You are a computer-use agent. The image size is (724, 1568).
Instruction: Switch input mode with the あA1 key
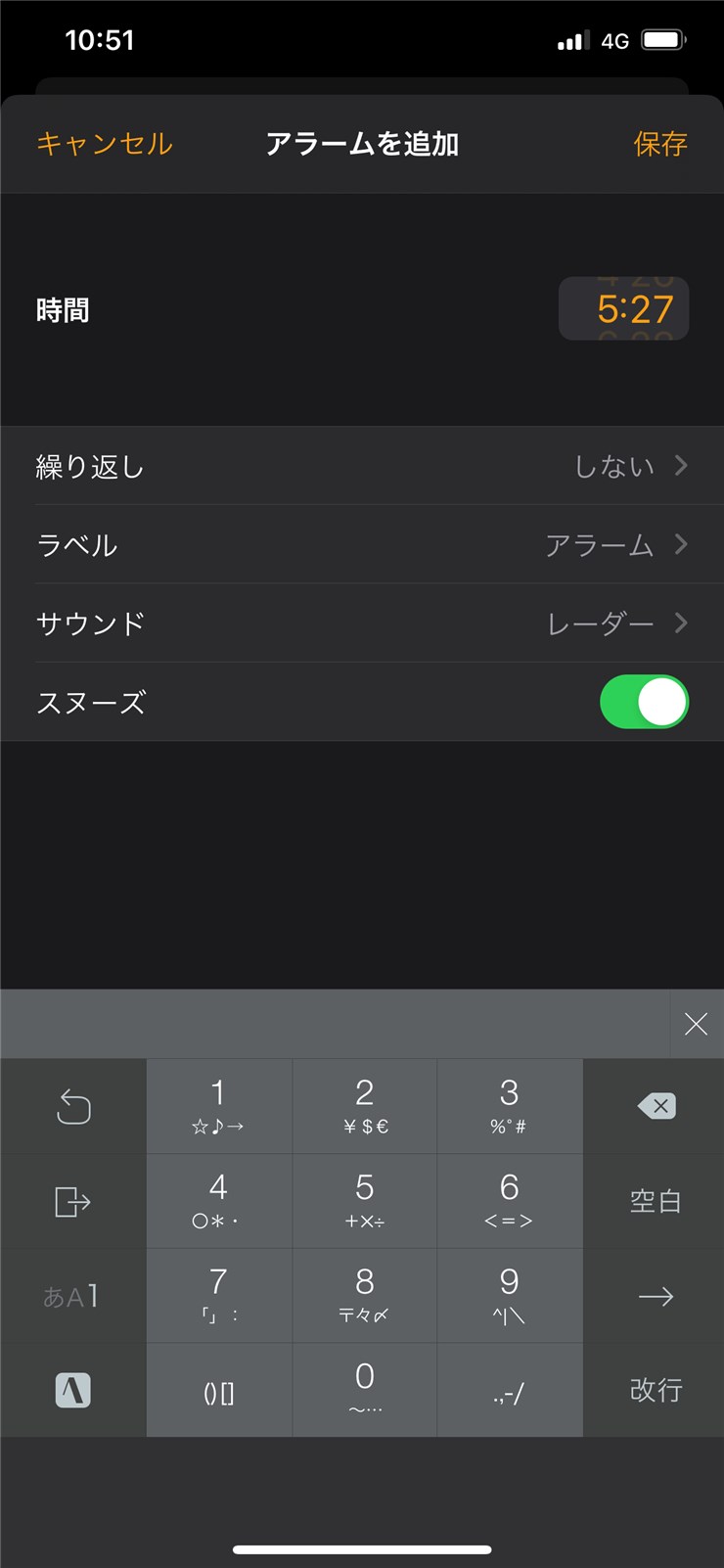(x=72, y=1296)
